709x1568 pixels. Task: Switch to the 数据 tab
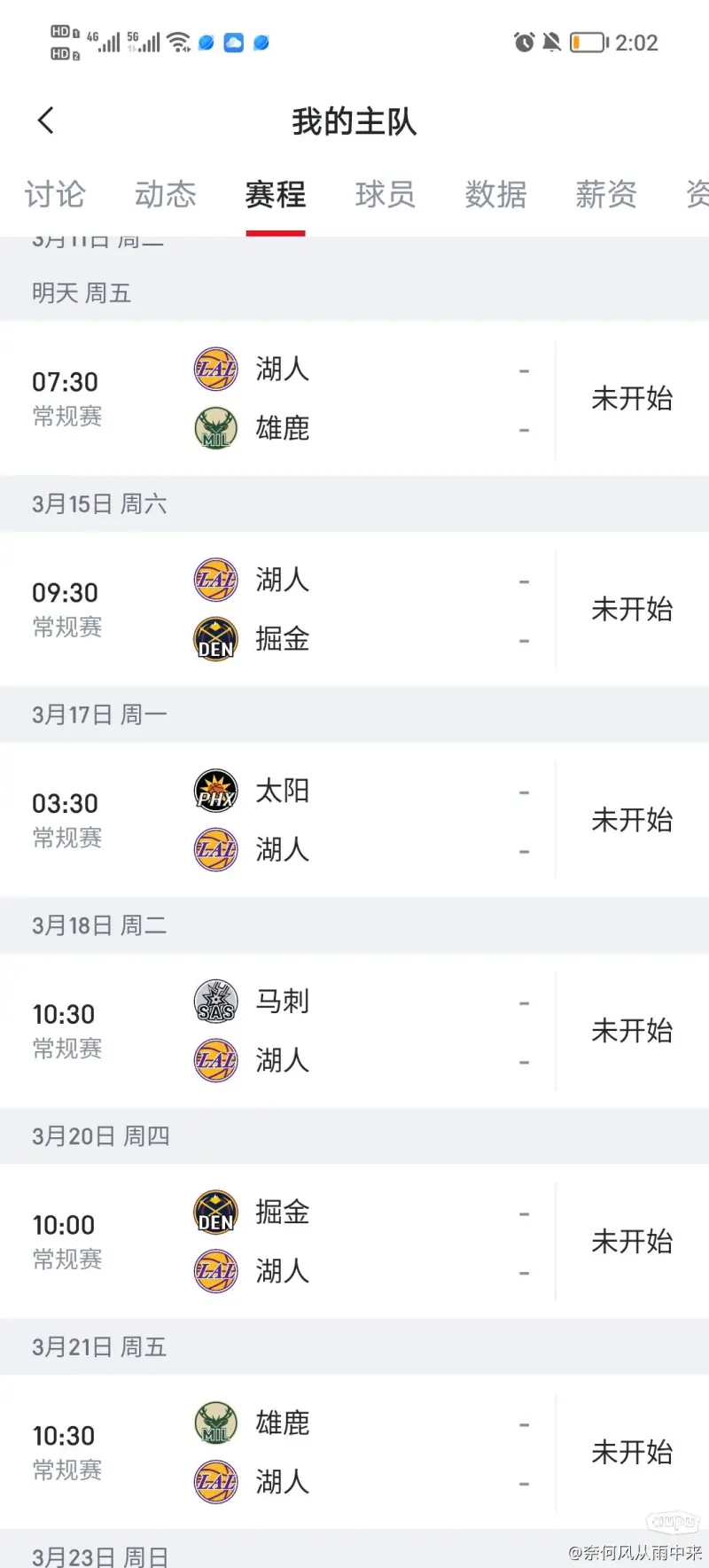pyautogui.click(x=496, y=194)
